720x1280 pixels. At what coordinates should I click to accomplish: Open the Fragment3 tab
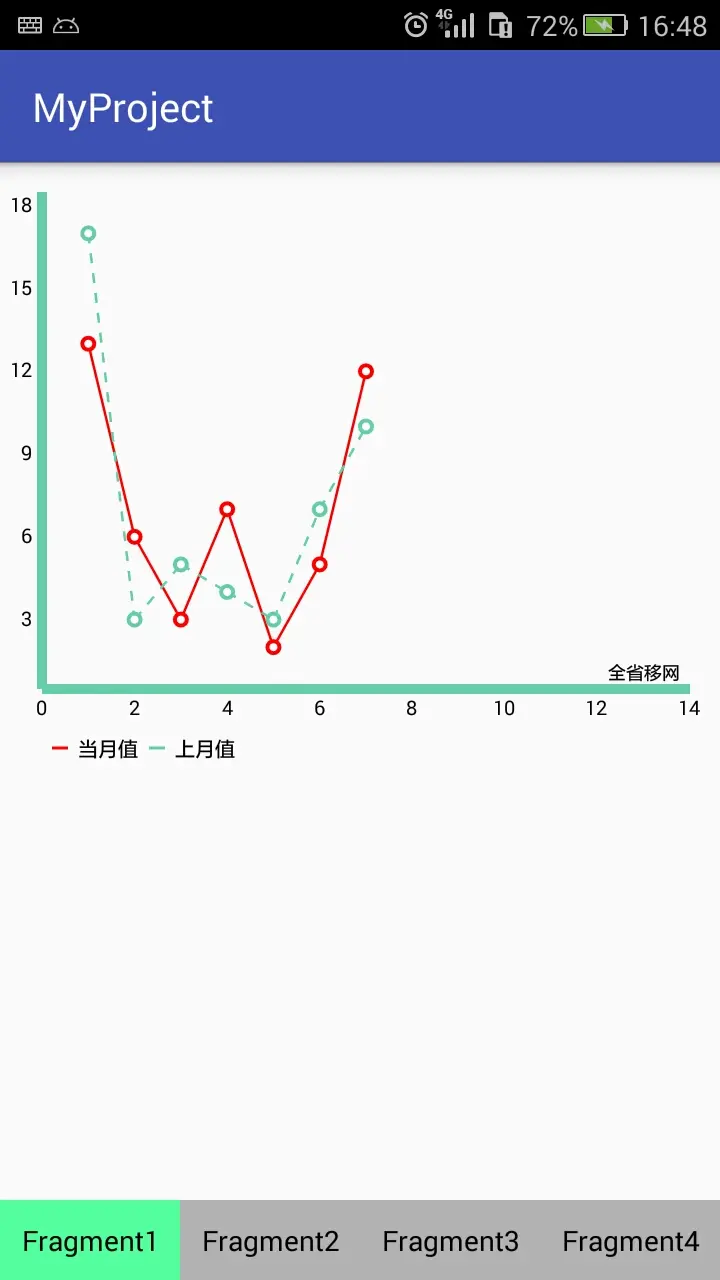click(x=450, y=1240)
